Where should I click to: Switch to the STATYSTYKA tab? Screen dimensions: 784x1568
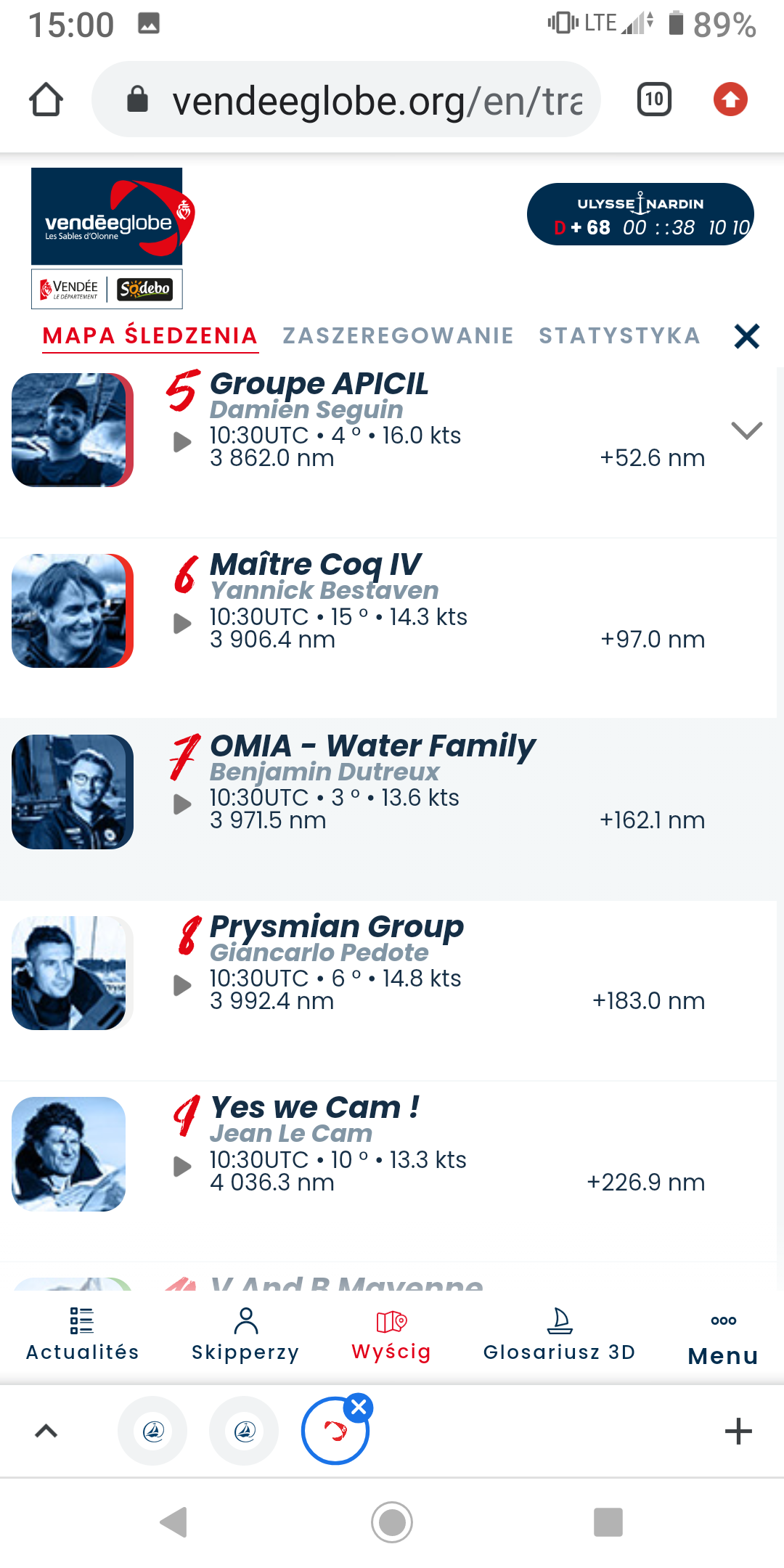619,335
